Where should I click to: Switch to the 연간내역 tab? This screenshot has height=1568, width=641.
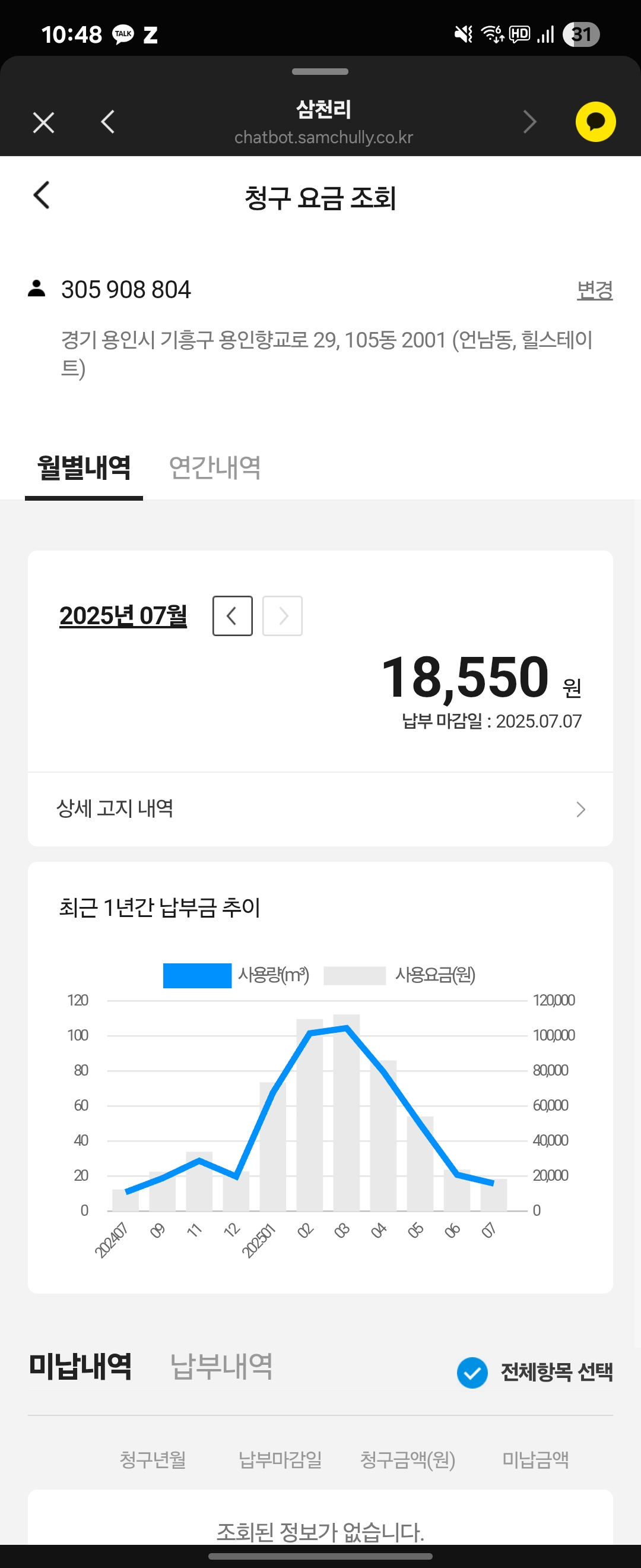click(215, 467)
